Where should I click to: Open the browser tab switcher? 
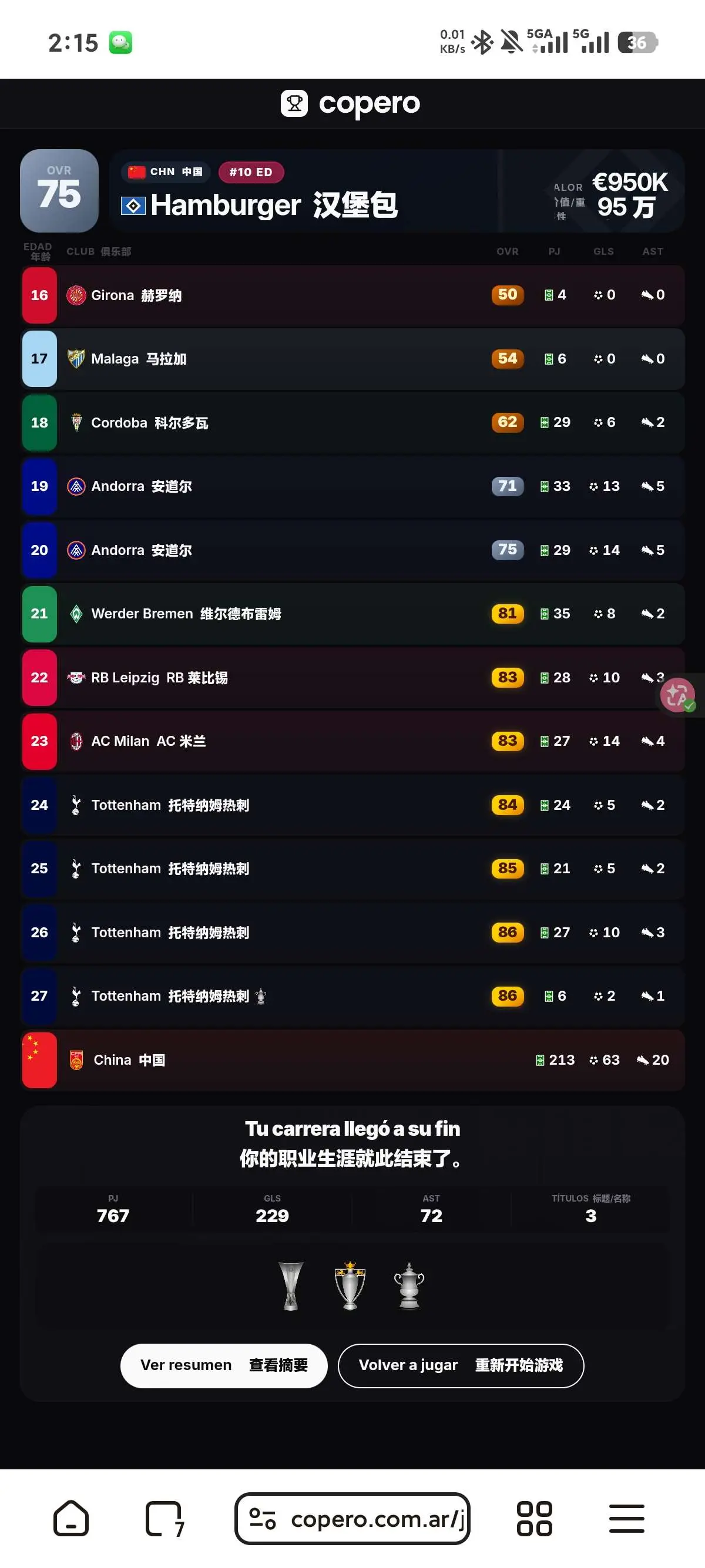click(x=164, y=1519)
